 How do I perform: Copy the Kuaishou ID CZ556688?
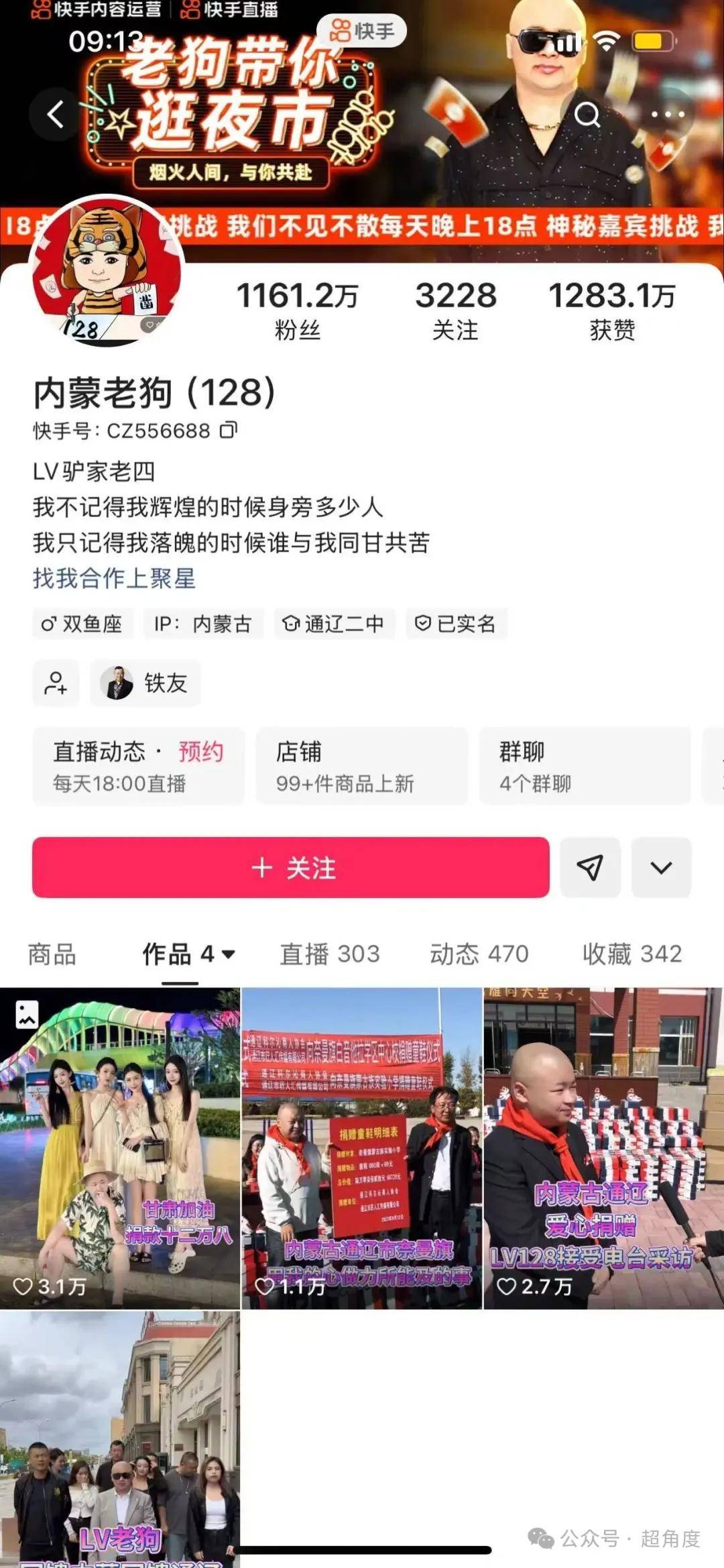click(x=229, y=430)
